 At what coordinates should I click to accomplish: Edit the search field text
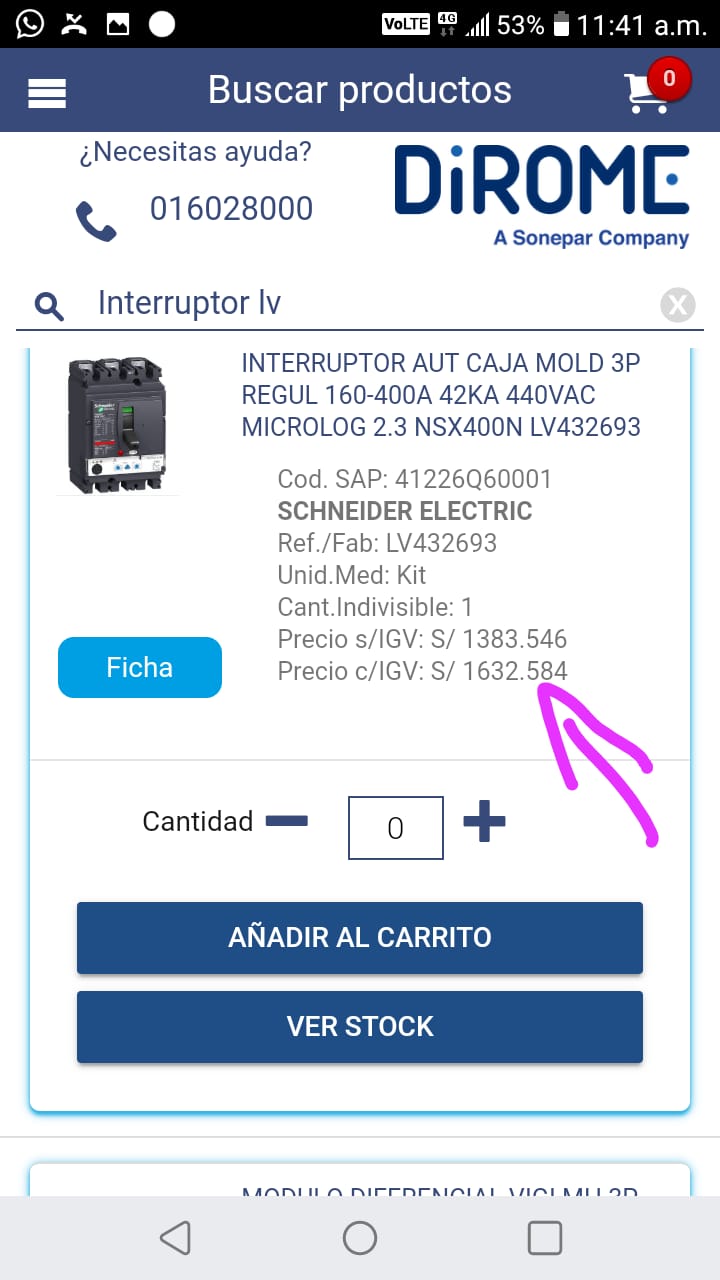pos(360,303)
